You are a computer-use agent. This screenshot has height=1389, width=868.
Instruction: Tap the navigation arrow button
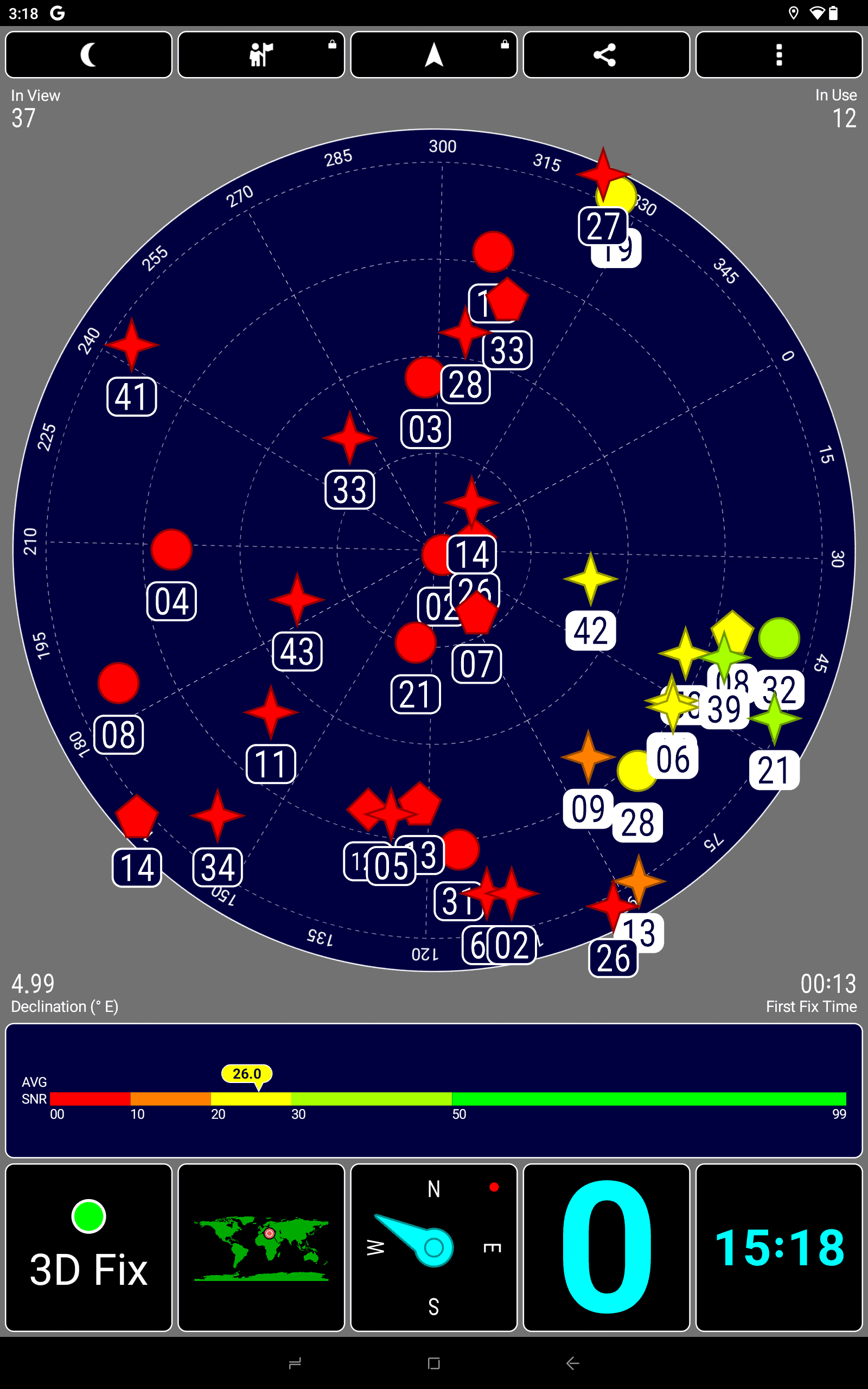pyautogui.click(x=434, y=55)
